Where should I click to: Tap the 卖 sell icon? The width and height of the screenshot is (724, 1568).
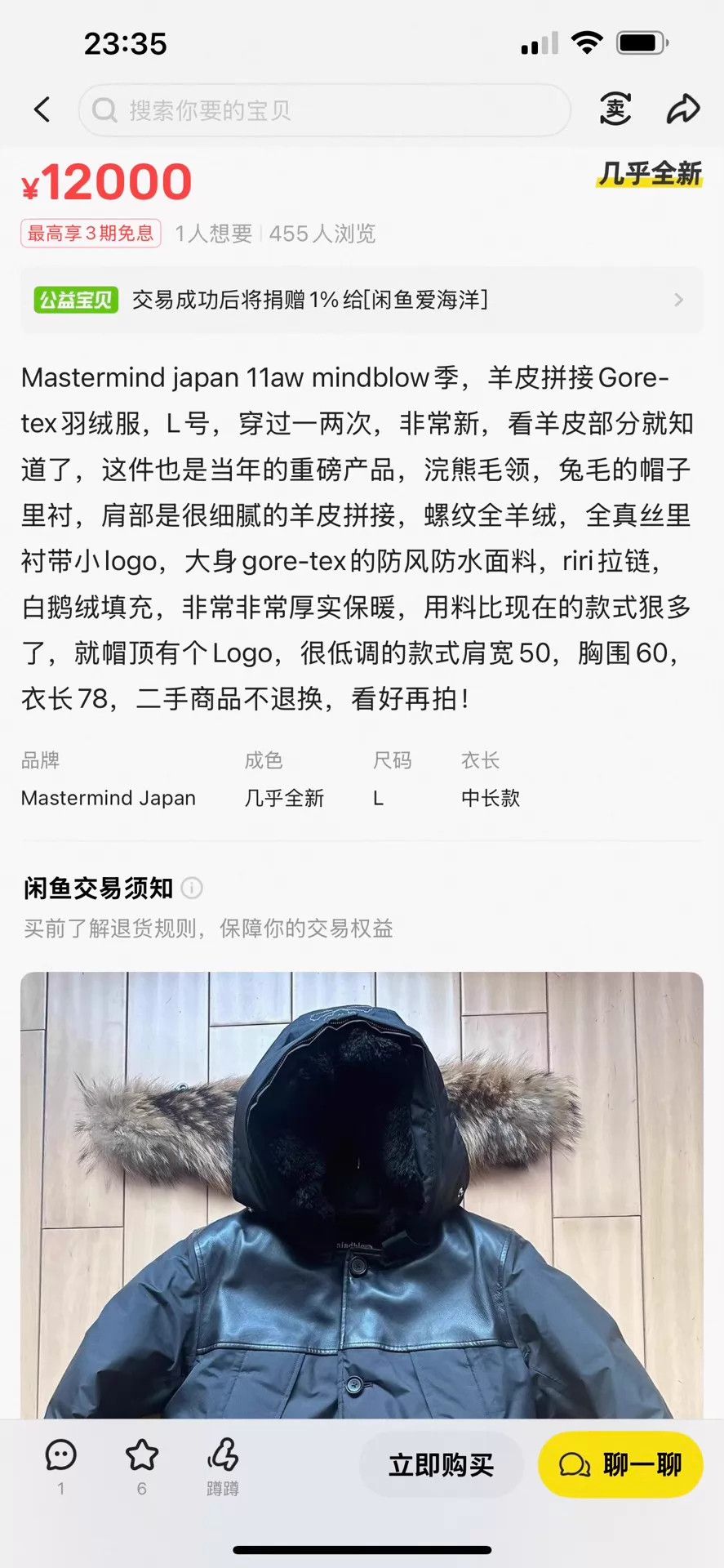615,109
